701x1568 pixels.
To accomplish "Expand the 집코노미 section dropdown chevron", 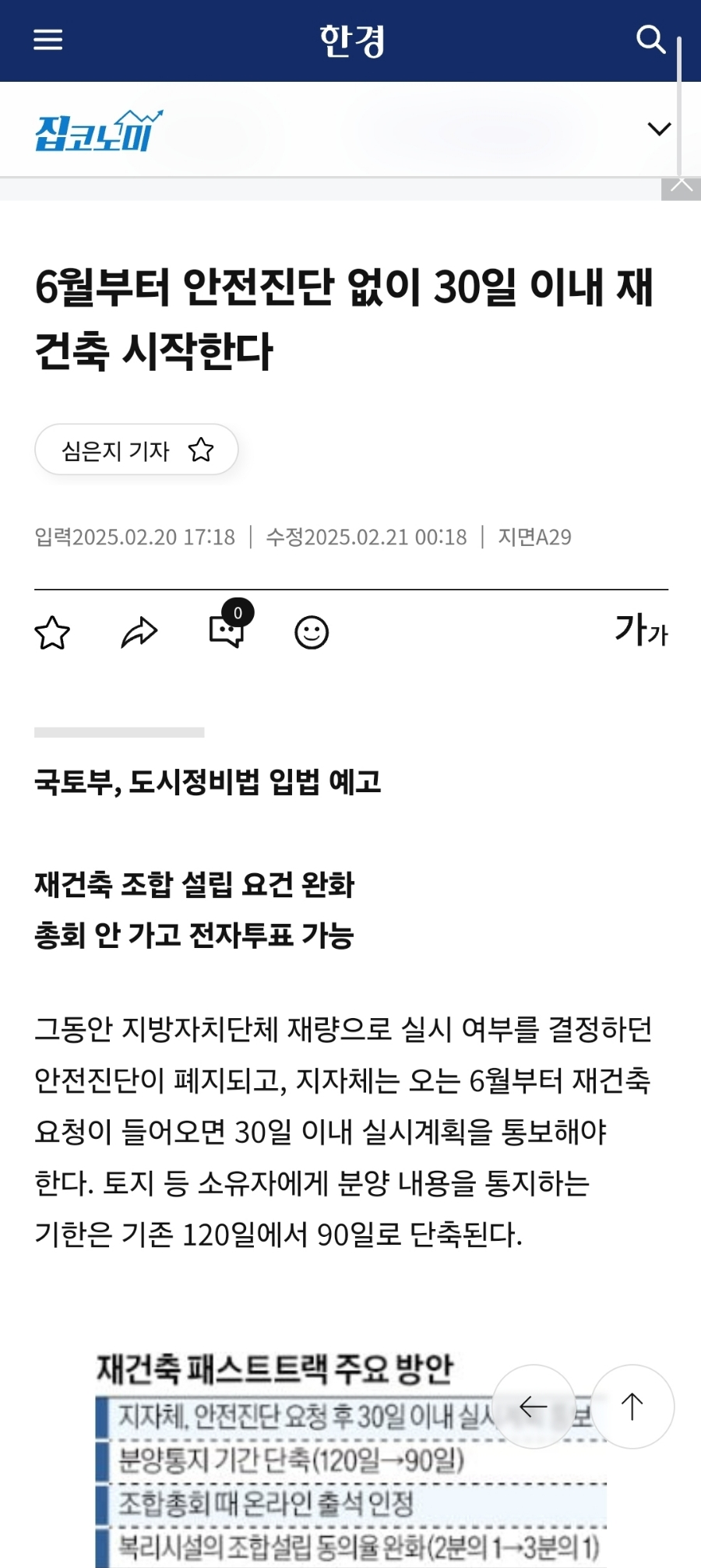I will point(659,129).
